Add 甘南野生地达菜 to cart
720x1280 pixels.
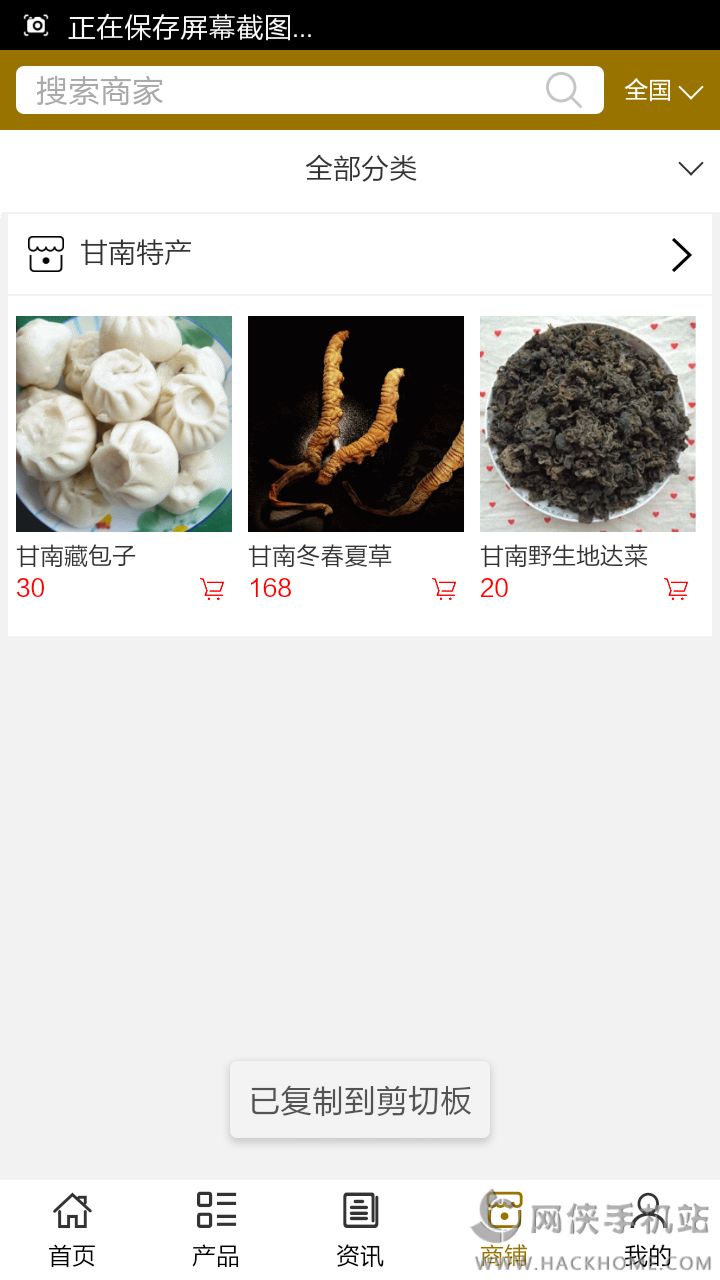click(676, 589)
